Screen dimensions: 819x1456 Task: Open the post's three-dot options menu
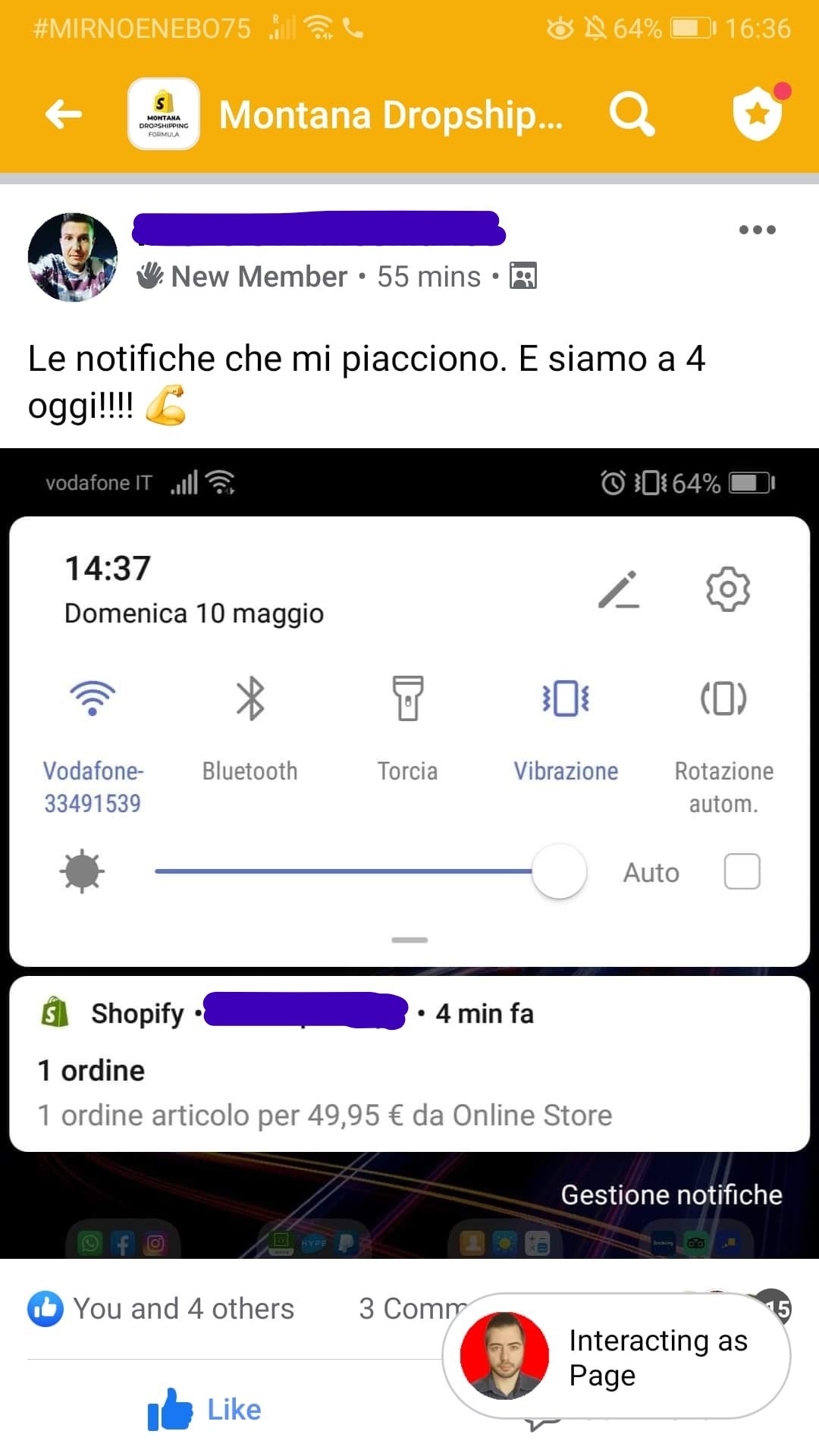[757, 230]
